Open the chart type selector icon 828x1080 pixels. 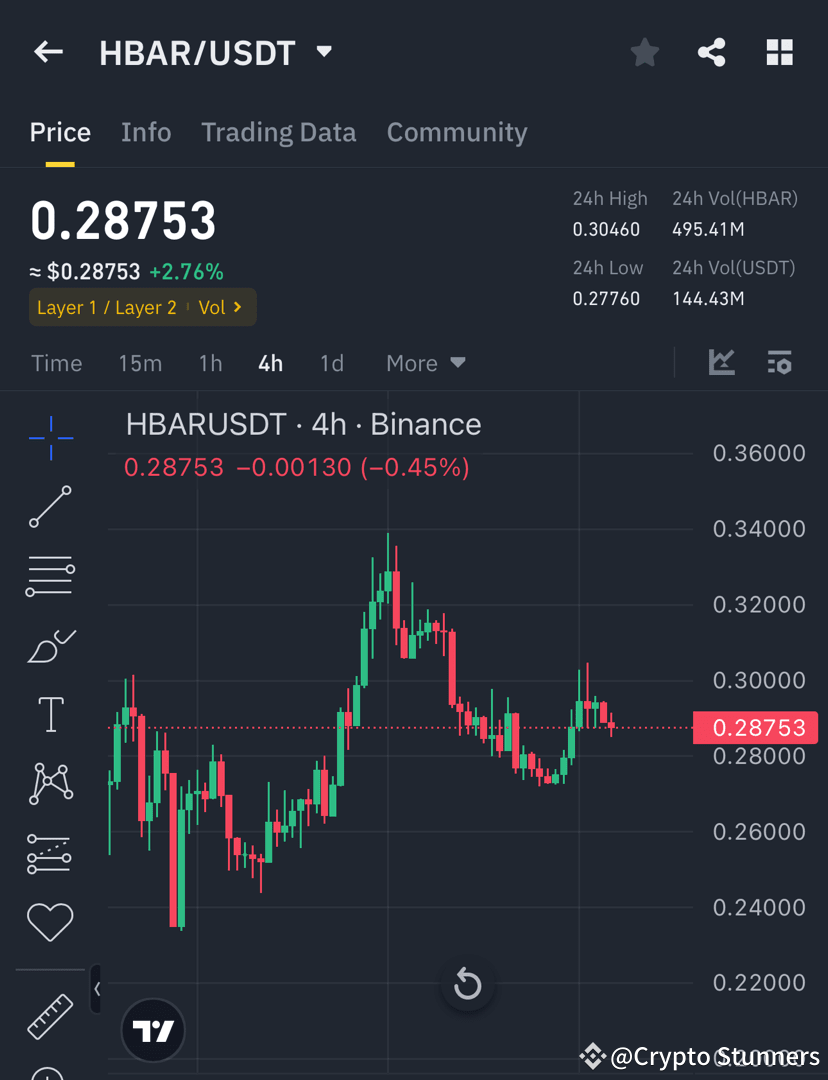tap(721, 363)
